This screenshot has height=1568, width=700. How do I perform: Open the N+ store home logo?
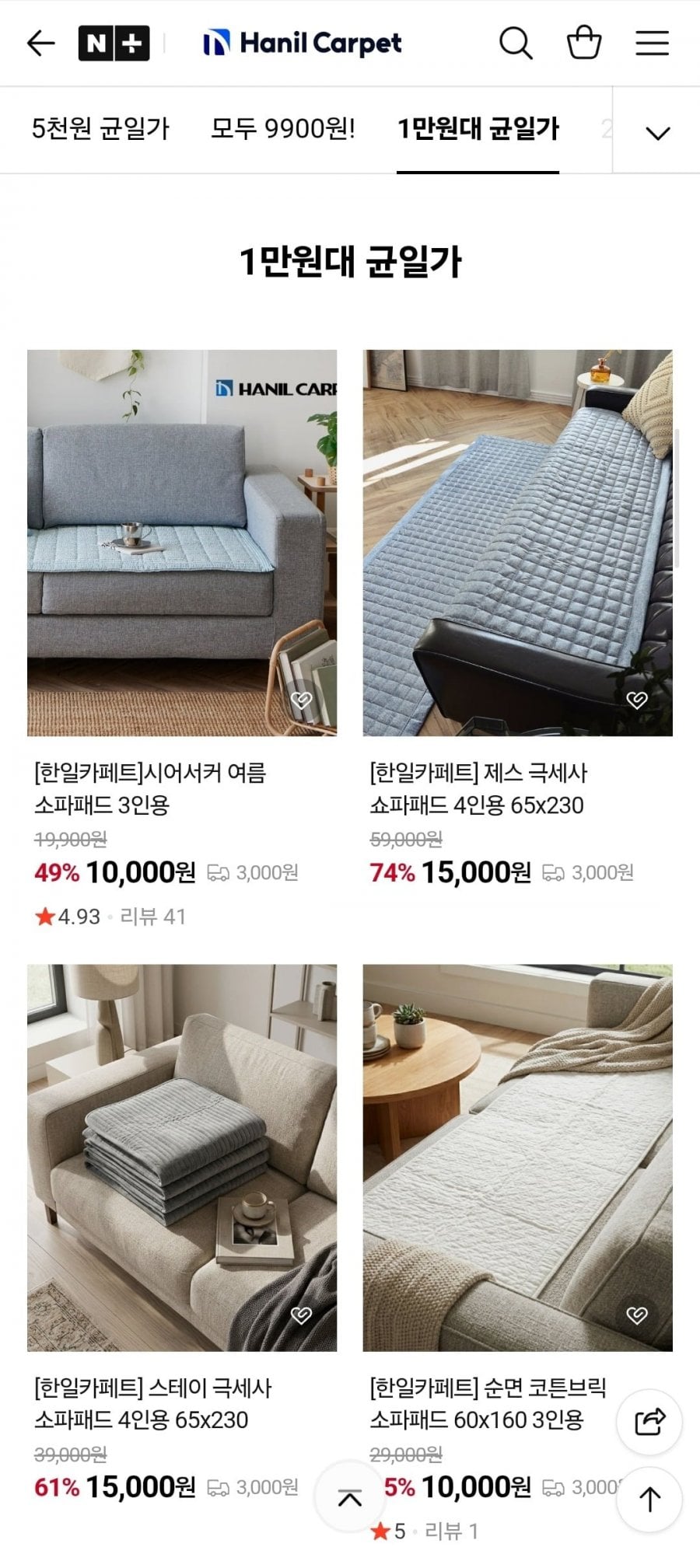[114, 44]
